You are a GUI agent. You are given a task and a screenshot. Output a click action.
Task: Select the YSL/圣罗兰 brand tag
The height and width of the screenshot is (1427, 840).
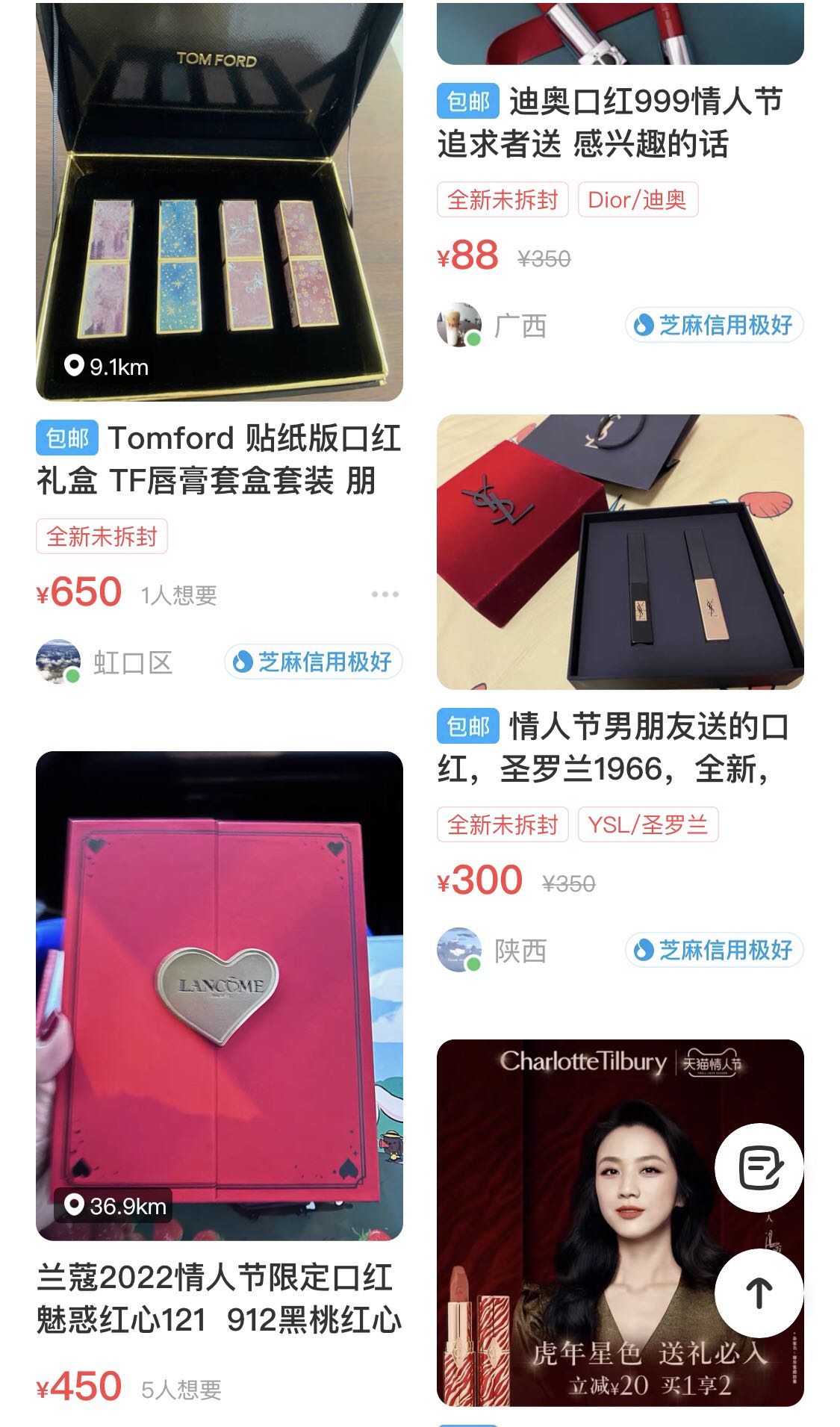[x=647, y=825]
